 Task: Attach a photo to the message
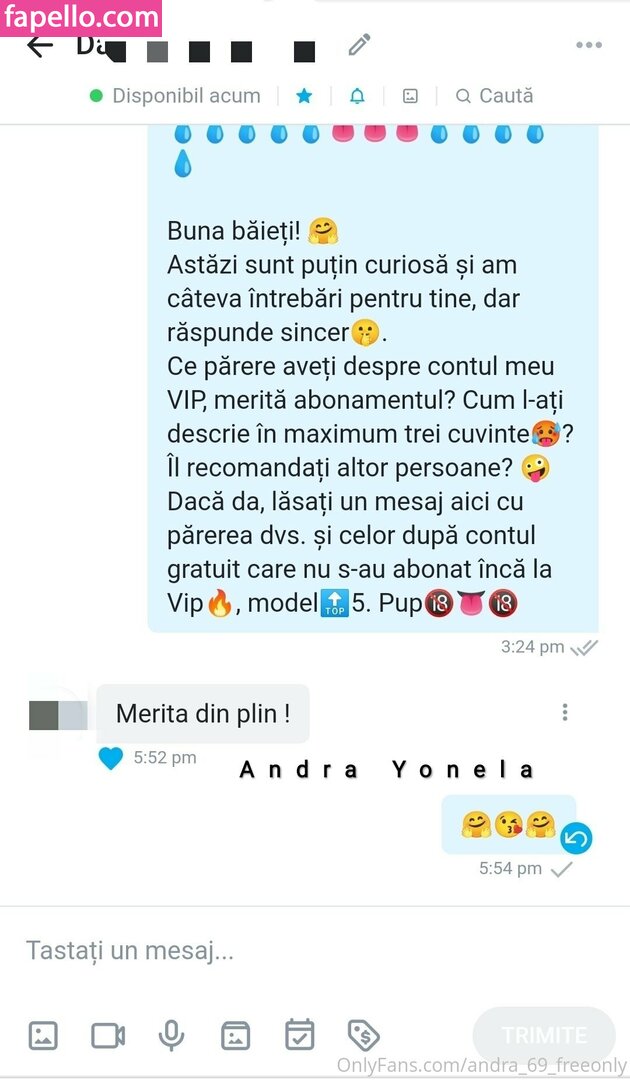(43, 1035)
